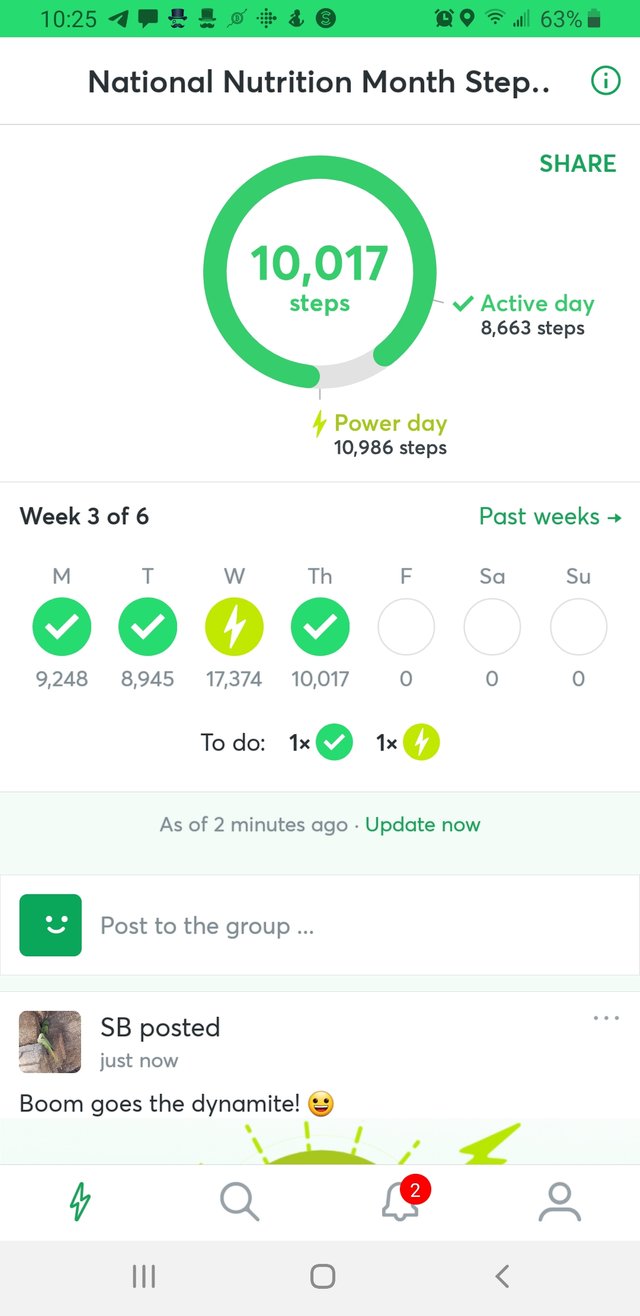Open Past weeks
640x1316 pixels.
pos(550,516)
